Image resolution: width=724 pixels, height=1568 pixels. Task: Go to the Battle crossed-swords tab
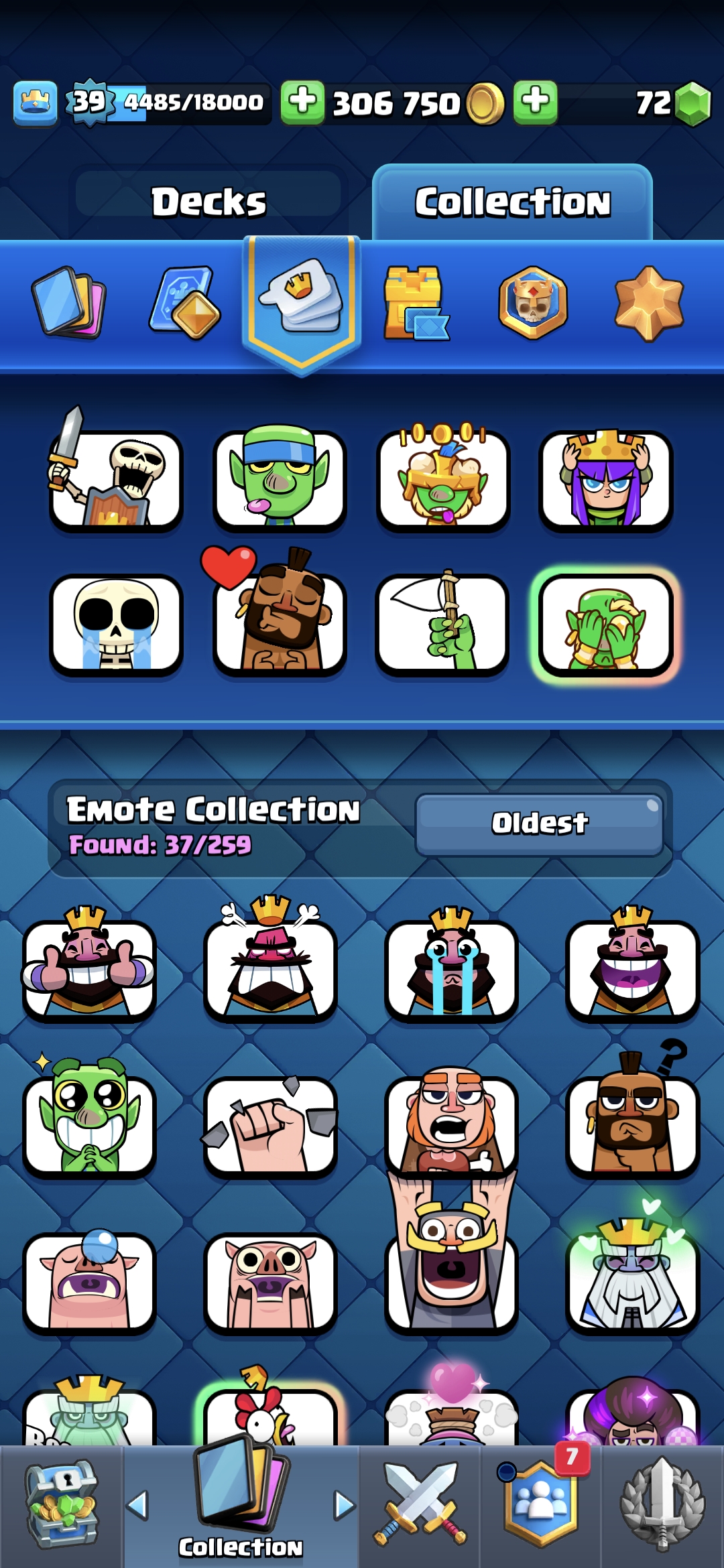tap(420, 1506)
